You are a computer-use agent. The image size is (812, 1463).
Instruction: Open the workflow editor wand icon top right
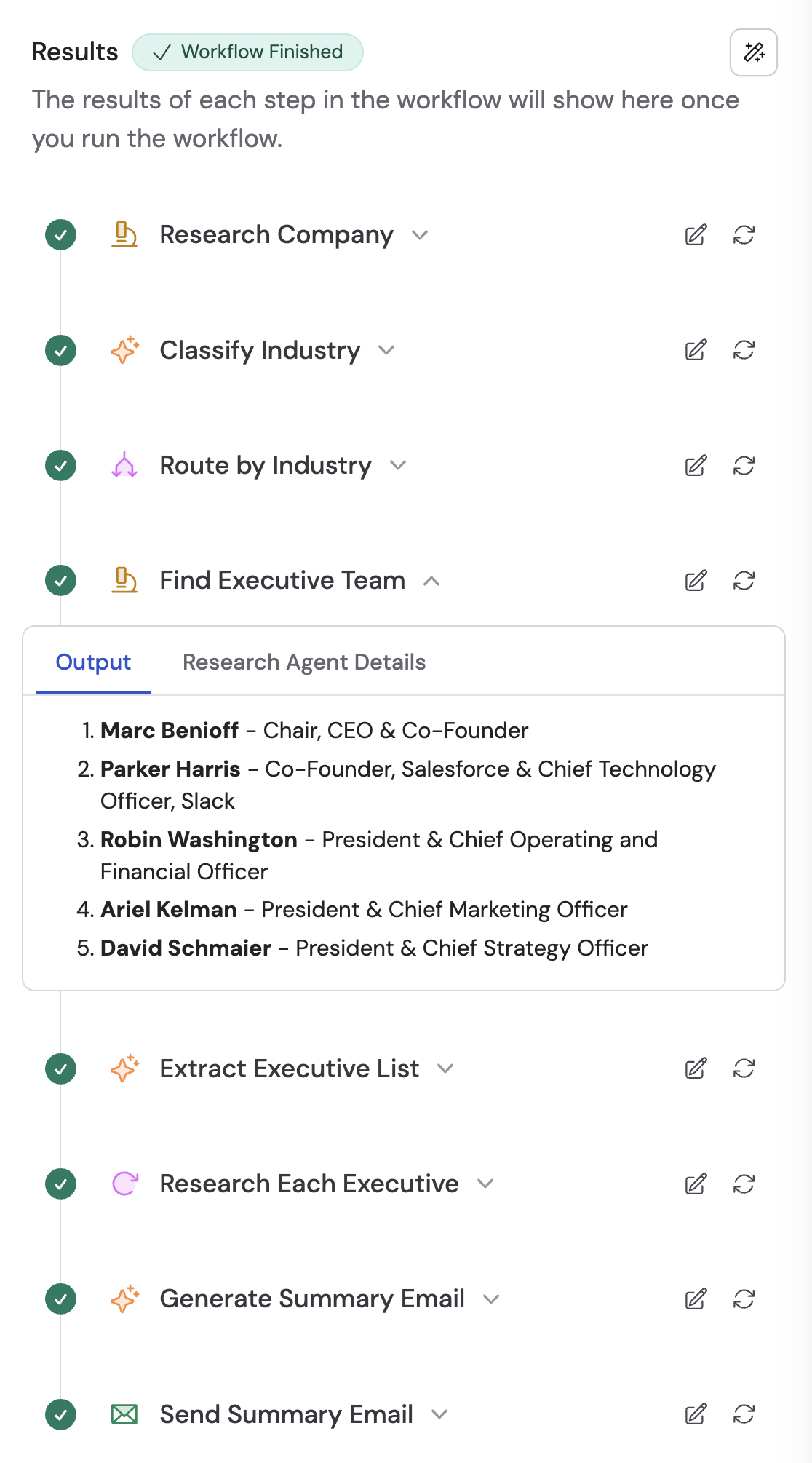coord(753,52)
